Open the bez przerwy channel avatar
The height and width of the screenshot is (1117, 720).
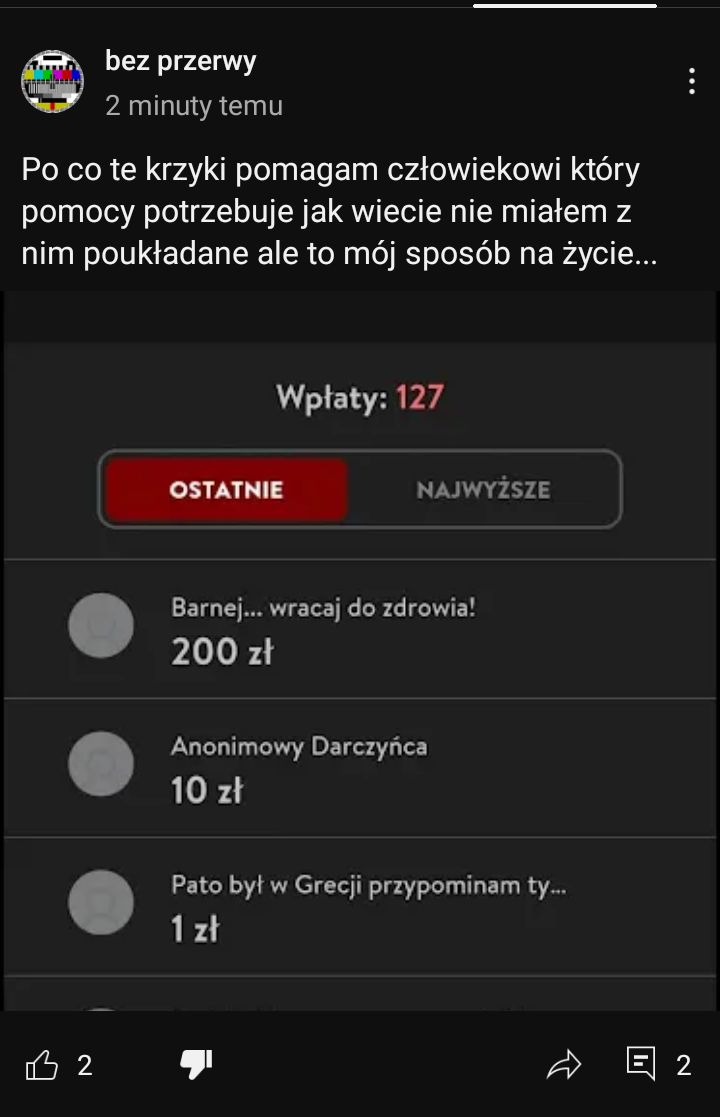click(x=52, y=82)
